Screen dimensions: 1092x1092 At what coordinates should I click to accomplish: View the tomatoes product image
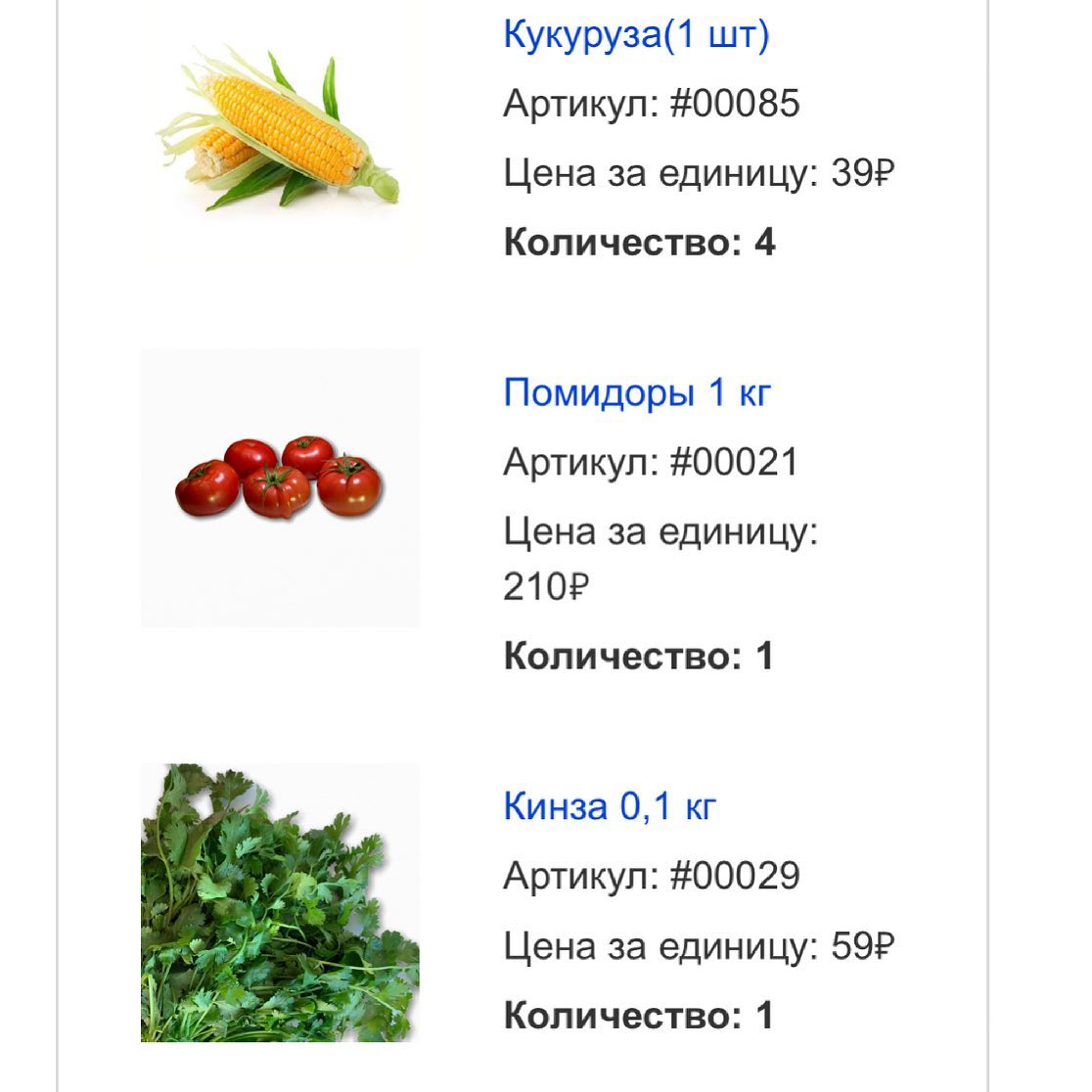click(280, 487)
